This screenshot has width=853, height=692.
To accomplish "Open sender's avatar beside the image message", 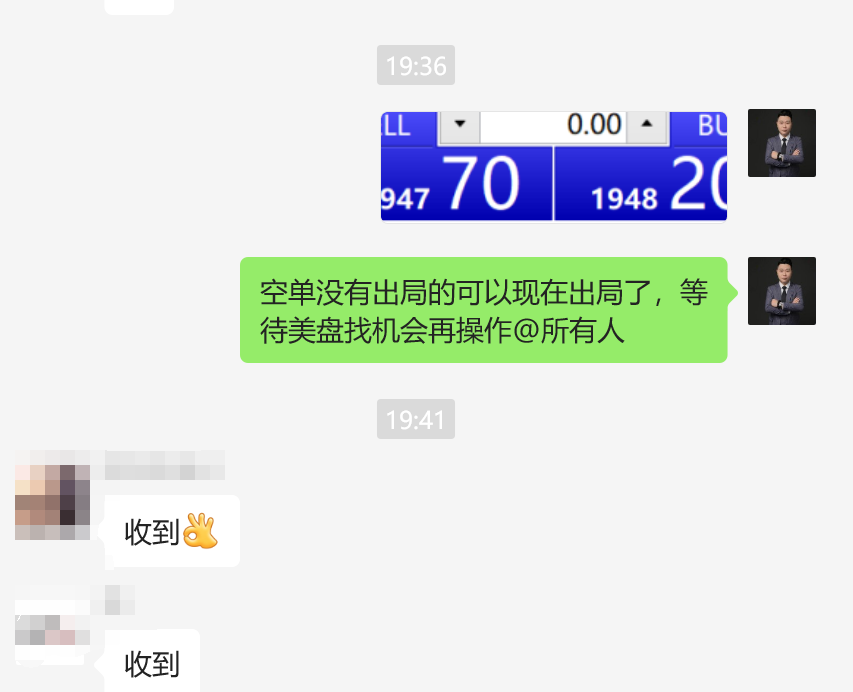I will pyautogui.click(x=781, y=143).
